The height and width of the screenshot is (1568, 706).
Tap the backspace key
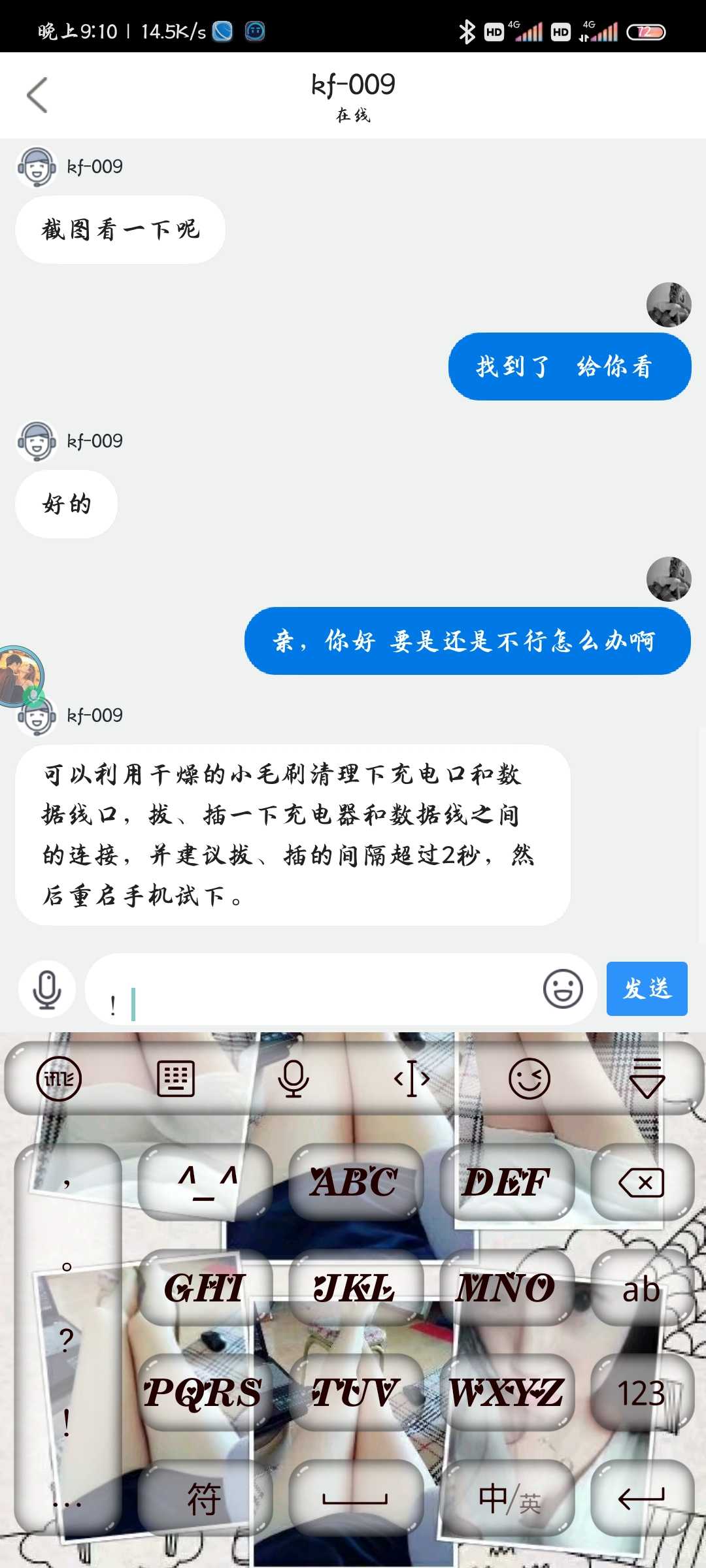pos(642,1183)
